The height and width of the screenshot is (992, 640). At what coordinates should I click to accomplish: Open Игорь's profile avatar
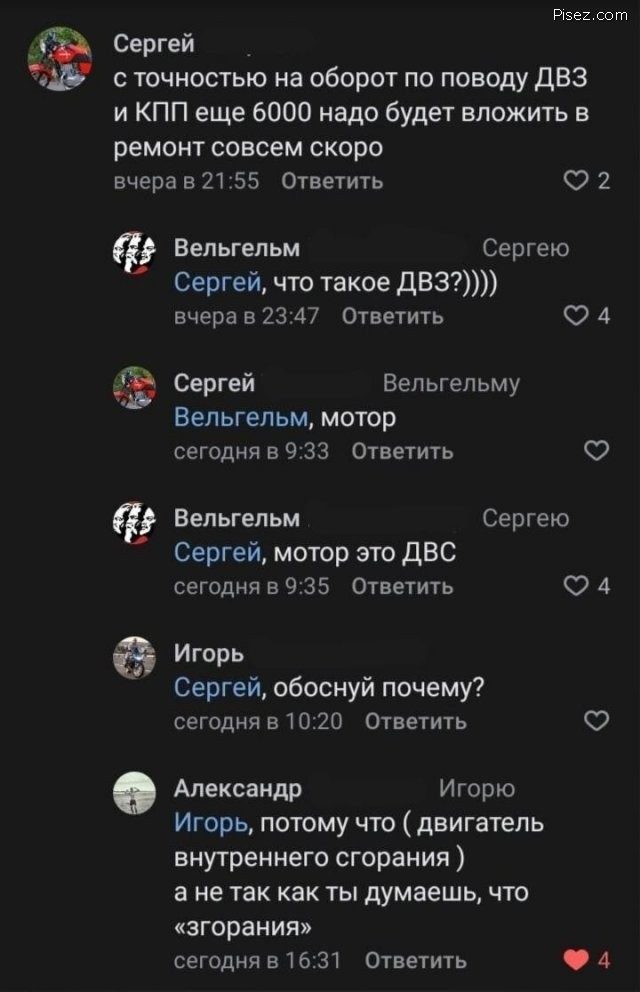tap(134, 658)
